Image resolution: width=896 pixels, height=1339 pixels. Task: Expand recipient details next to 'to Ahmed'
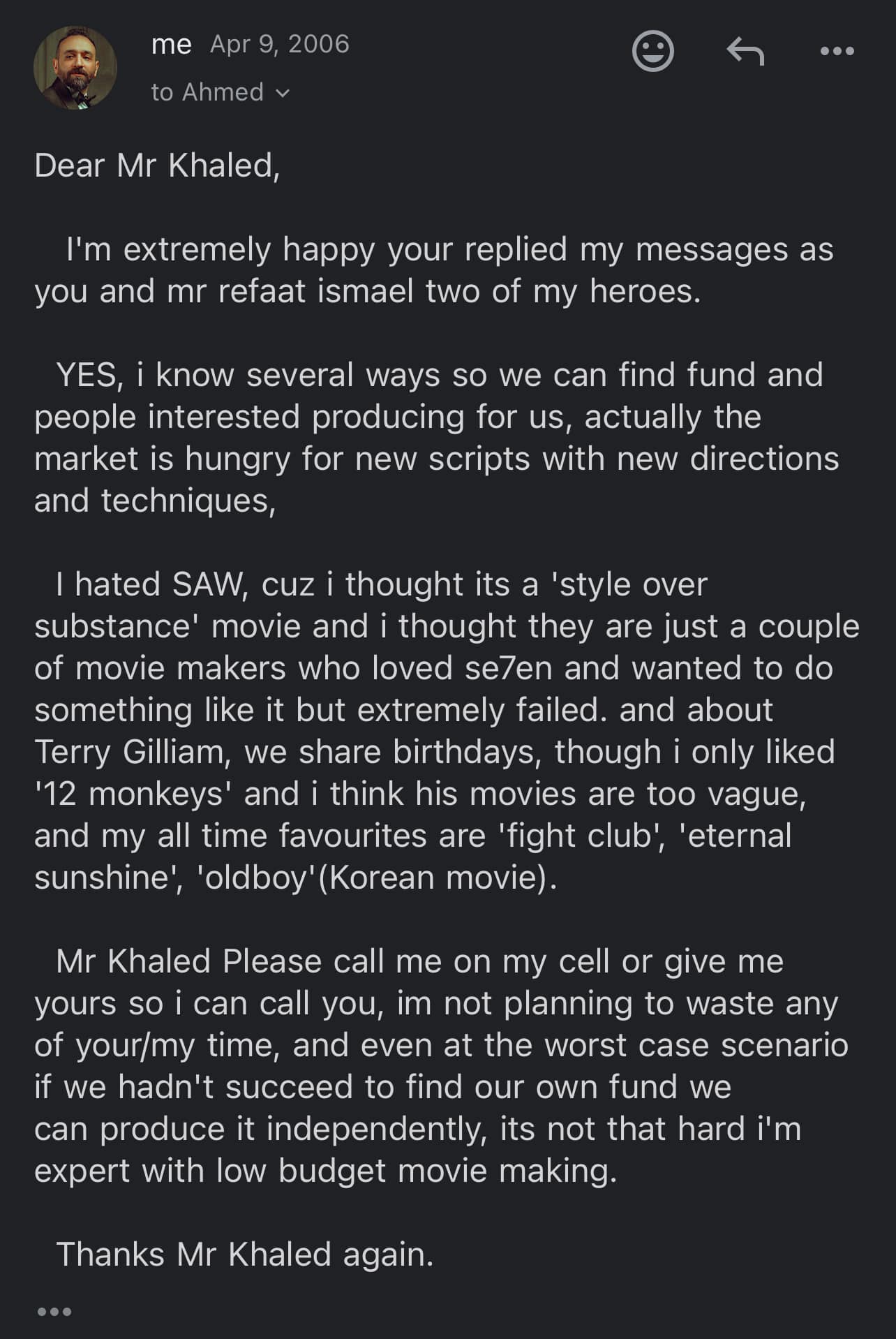coord(283,93)
